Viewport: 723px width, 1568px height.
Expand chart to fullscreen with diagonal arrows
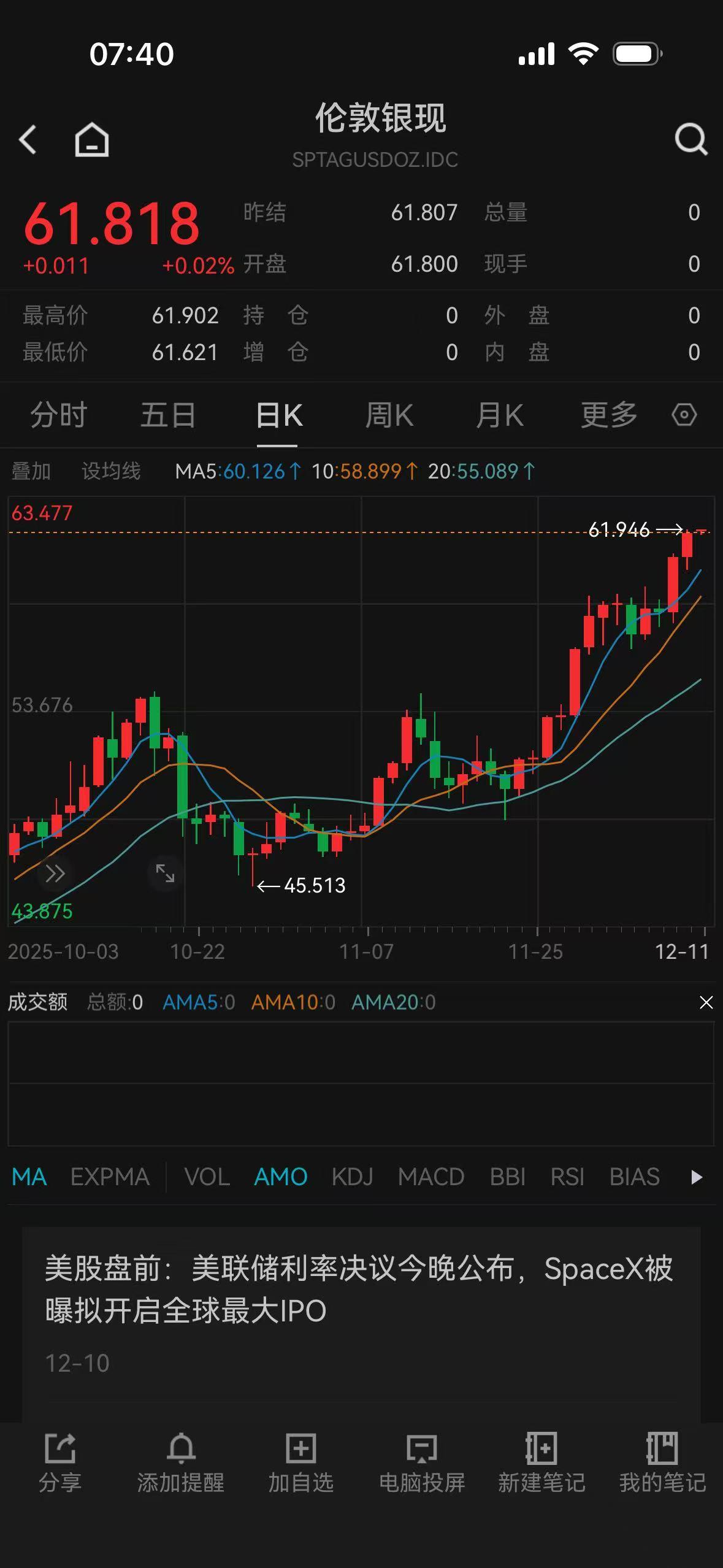[x=164, y=874]
